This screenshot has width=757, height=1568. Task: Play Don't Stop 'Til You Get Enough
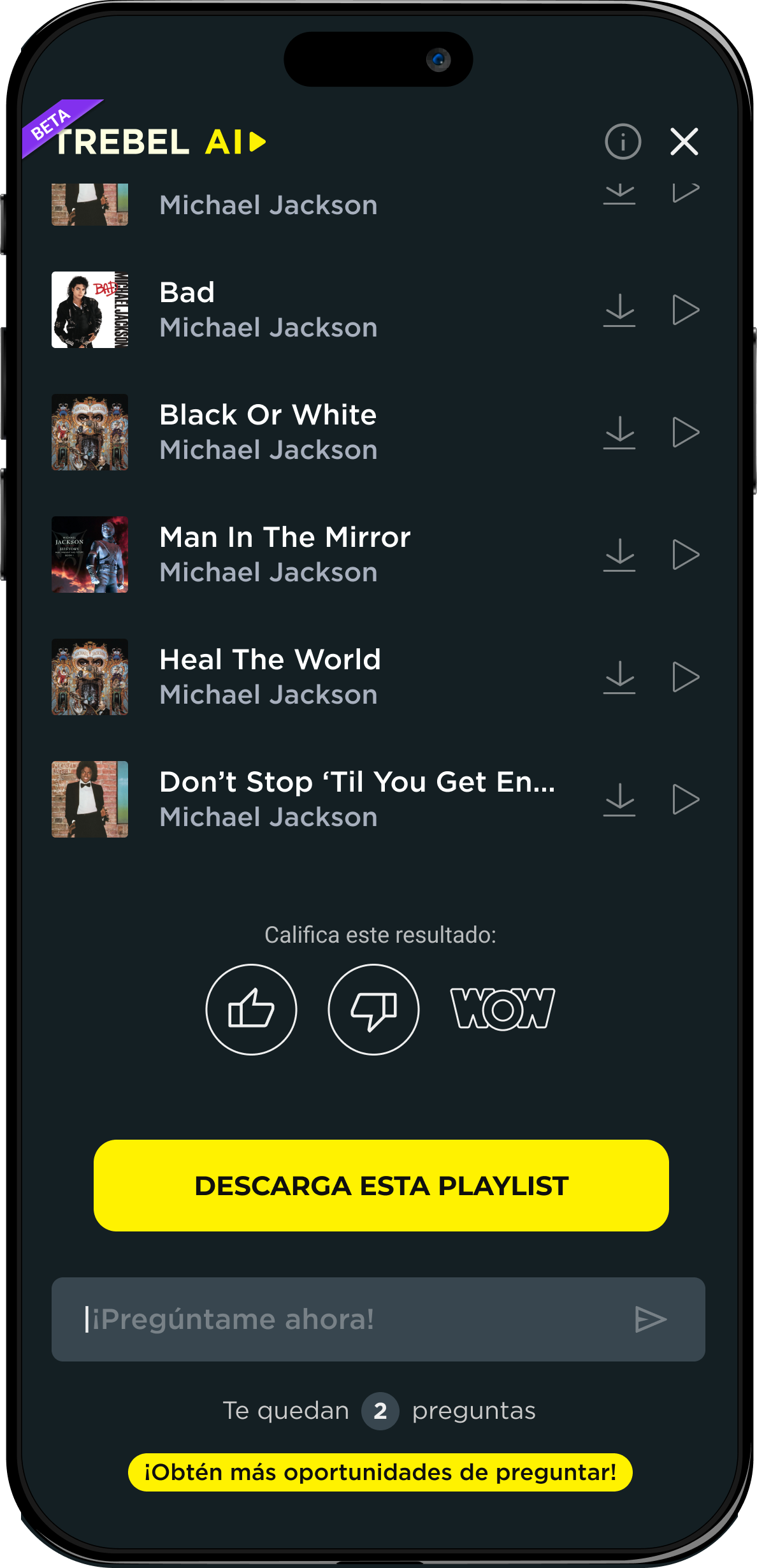pos(687,799)
